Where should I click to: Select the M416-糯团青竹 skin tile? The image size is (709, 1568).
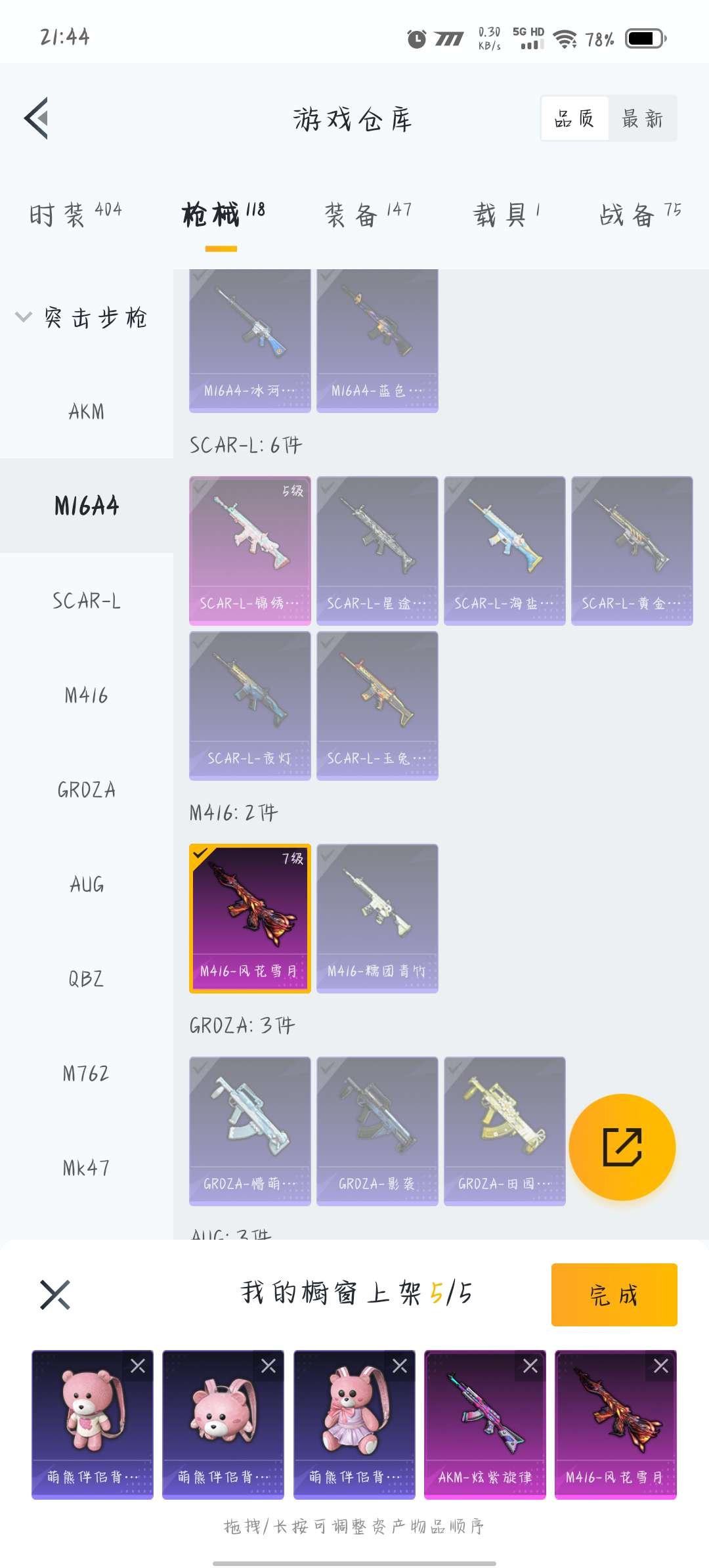[x=377, y=918]
